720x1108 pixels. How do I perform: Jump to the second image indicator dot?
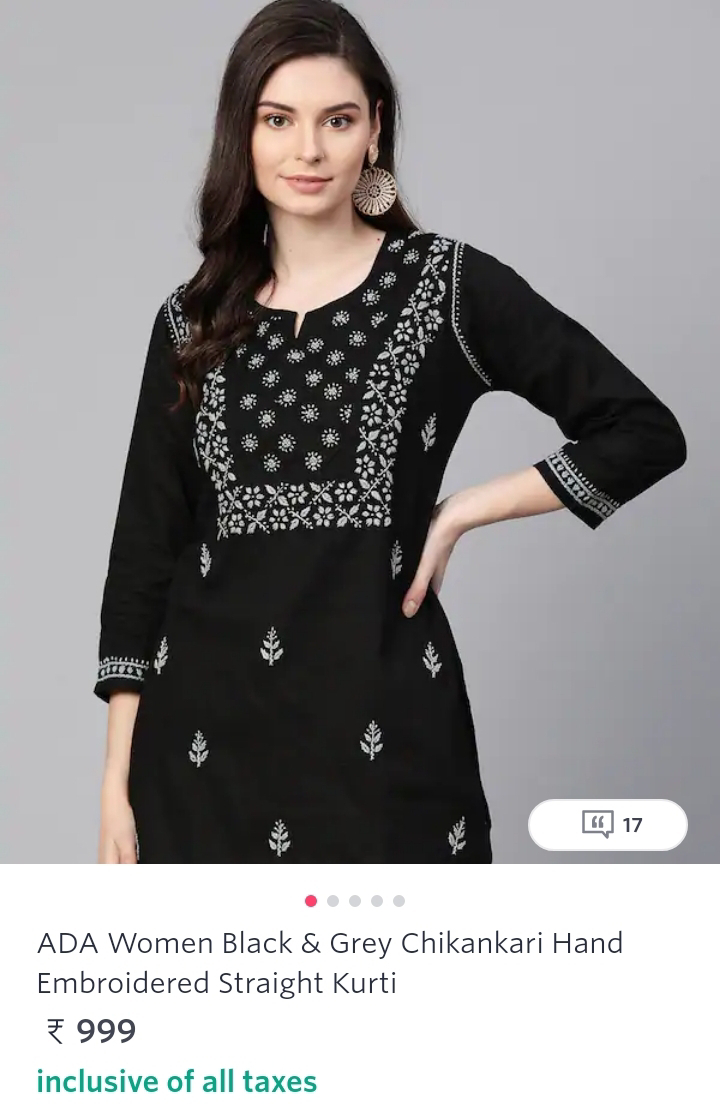(x=333, y=901)
